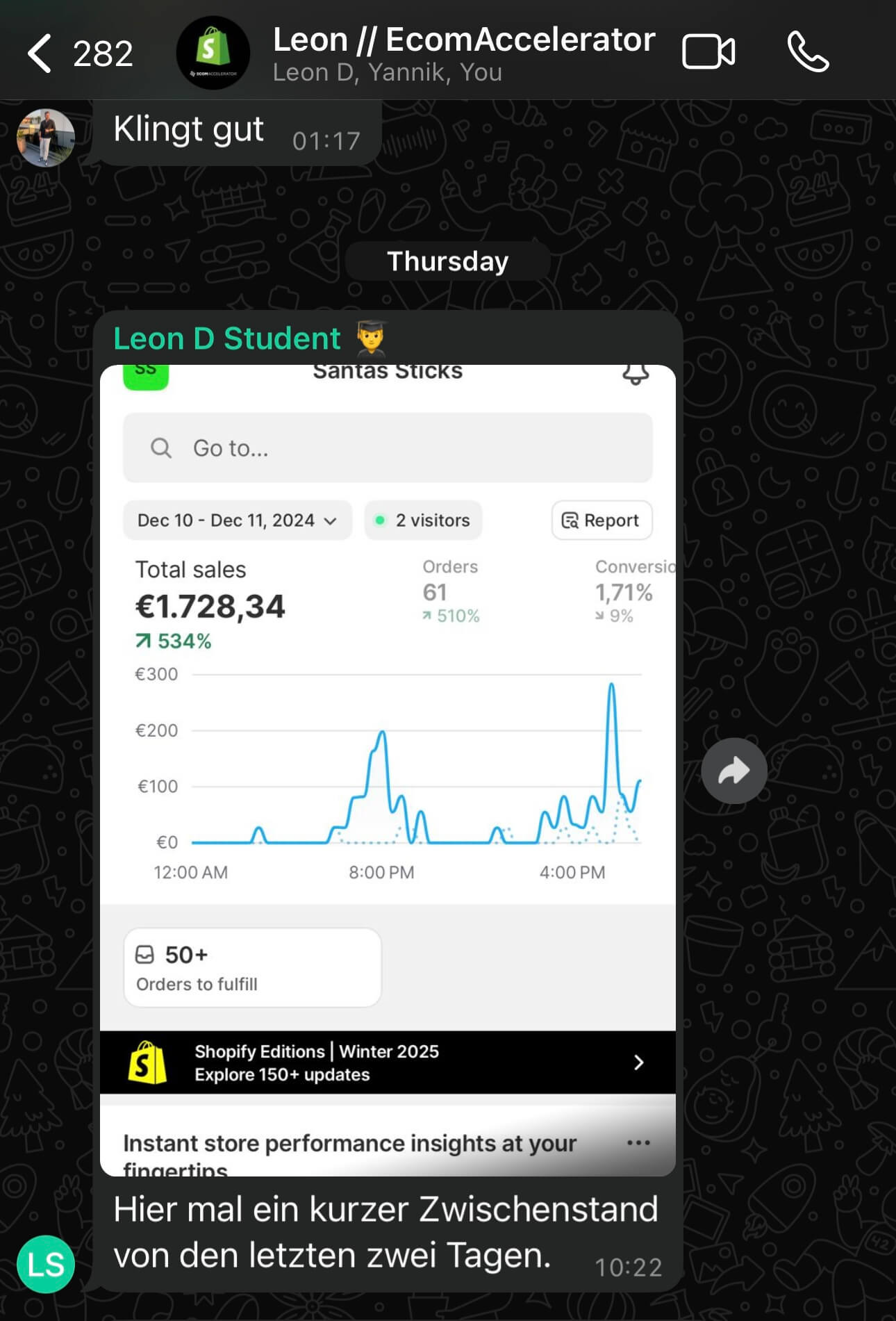Go back to the chat list
The image size is (896, 1321).
(x=40, y=54)
